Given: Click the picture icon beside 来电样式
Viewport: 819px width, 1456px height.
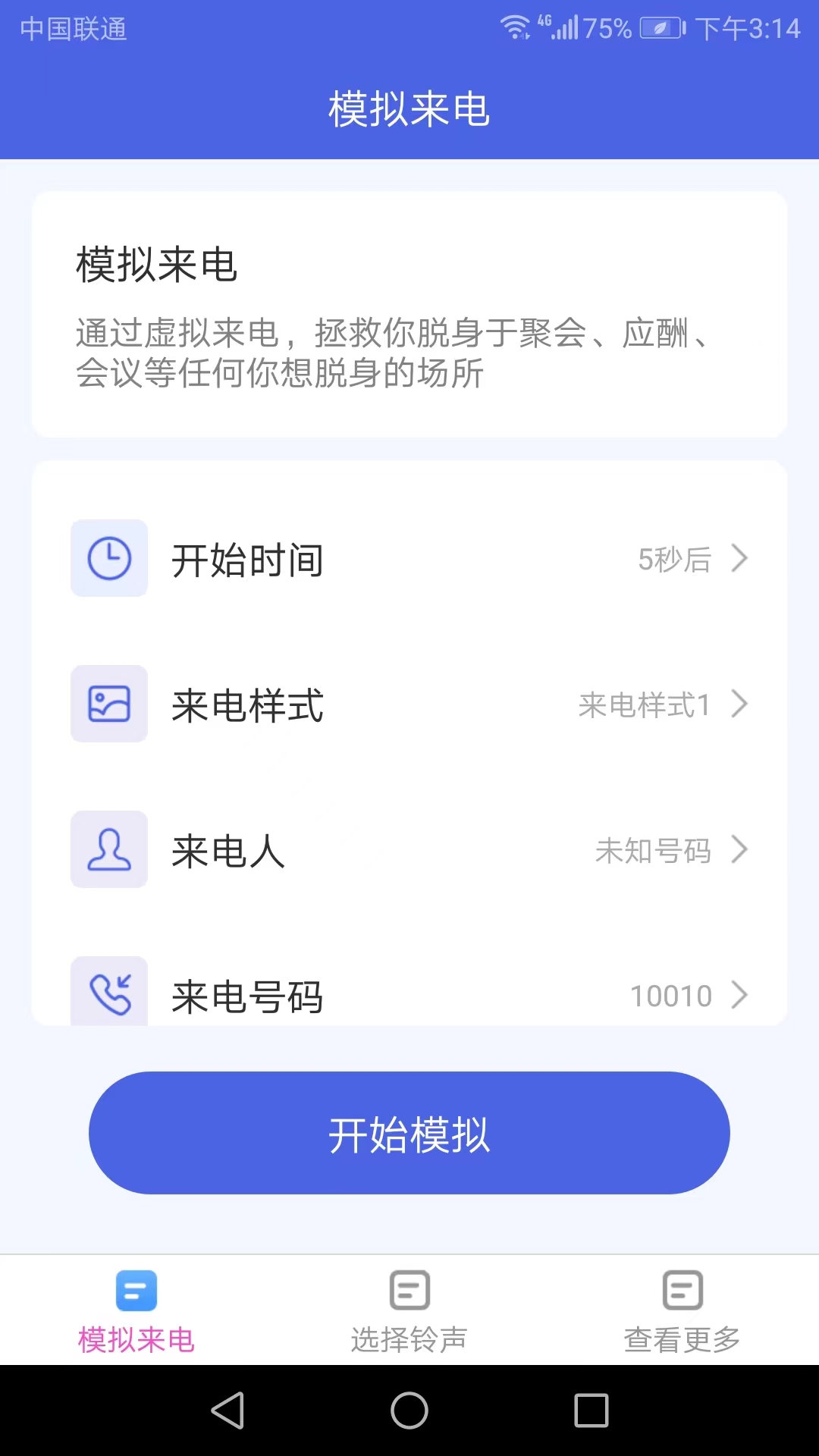Looking at the screenshot, I should coord(109,704).
